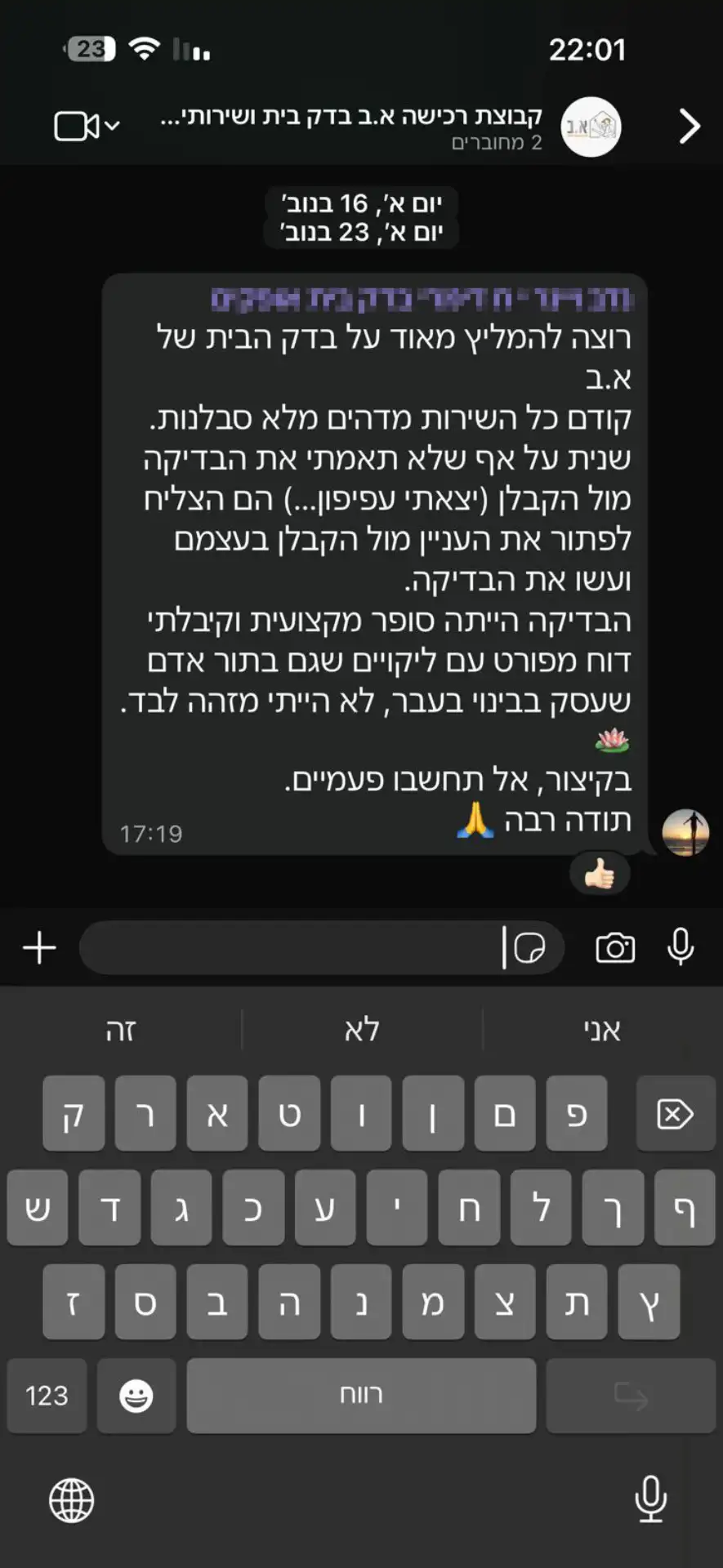The height and width of the screenshot is (1568, 723).
Task: Open the group info from the chat title
Action: point(351,127)
